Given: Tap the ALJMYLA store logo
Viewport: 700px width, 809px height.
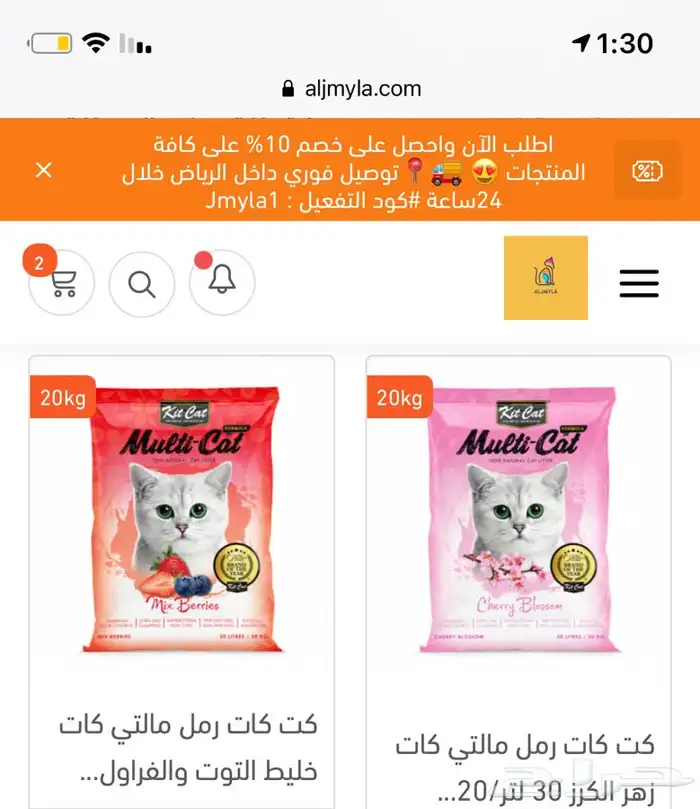Looking at the screenshot, I should (x=545, y=278).
